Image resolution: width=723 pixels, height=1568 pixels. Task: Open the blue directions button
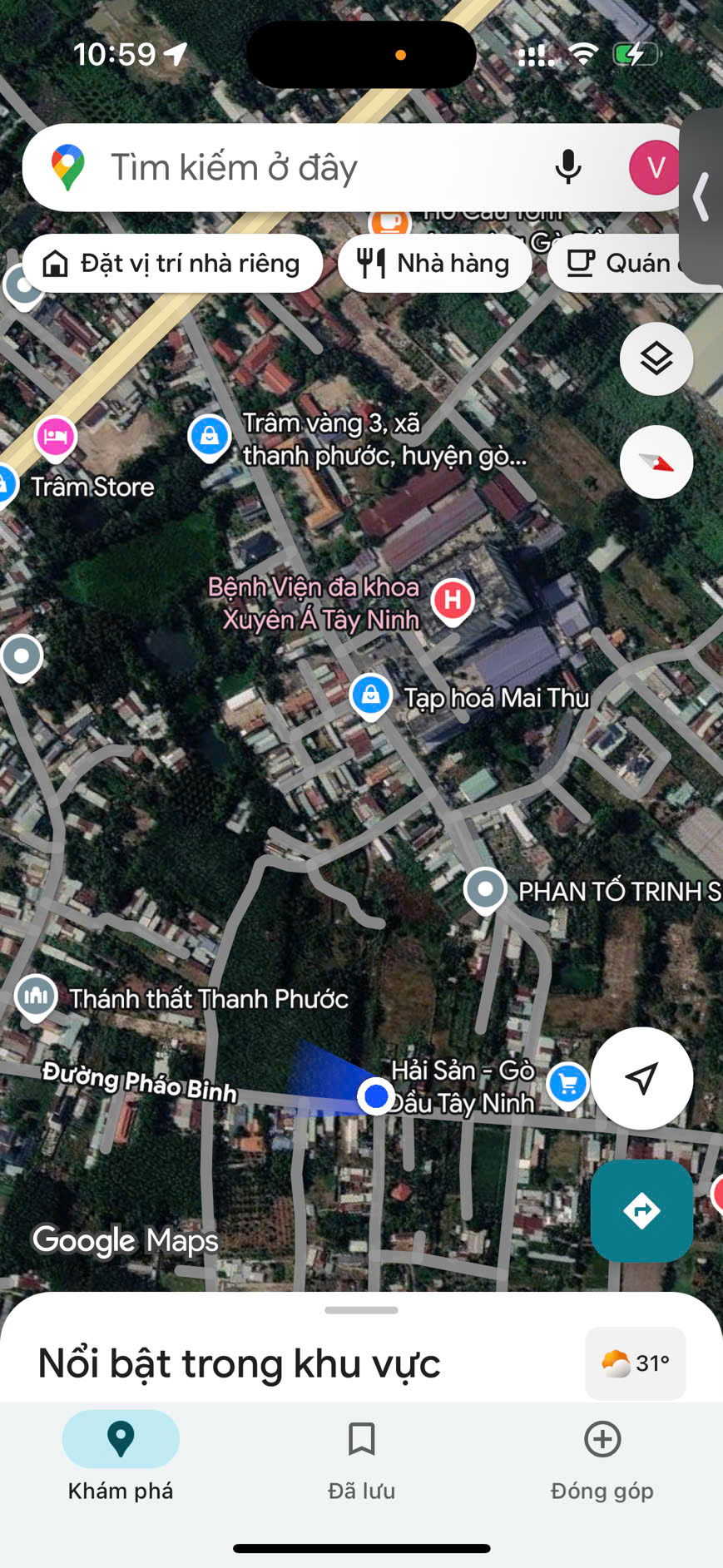coord(641,1210)
